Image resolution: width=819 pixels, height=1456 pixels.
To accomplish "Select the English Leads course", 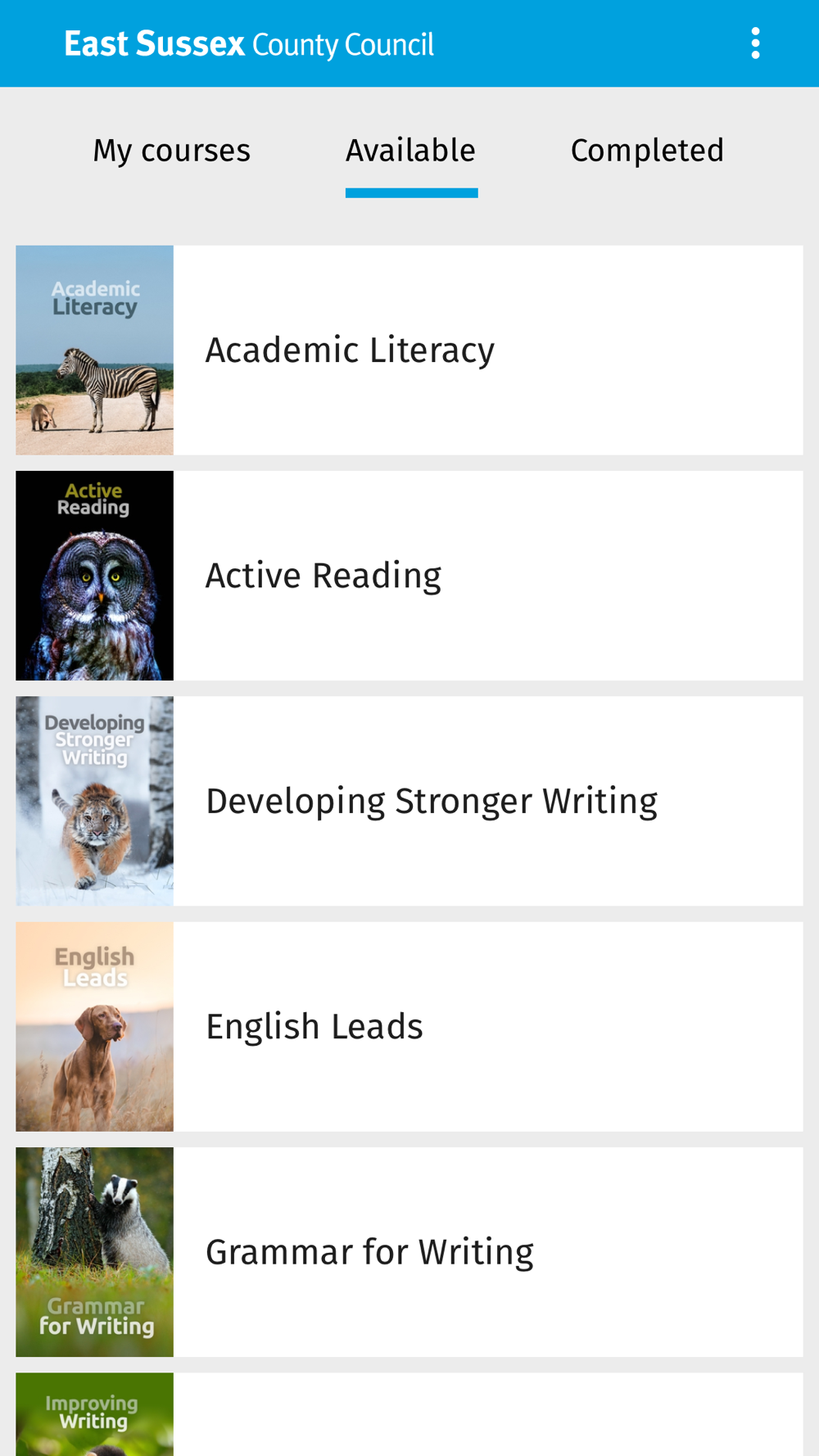I will (x=409, y=1027).
